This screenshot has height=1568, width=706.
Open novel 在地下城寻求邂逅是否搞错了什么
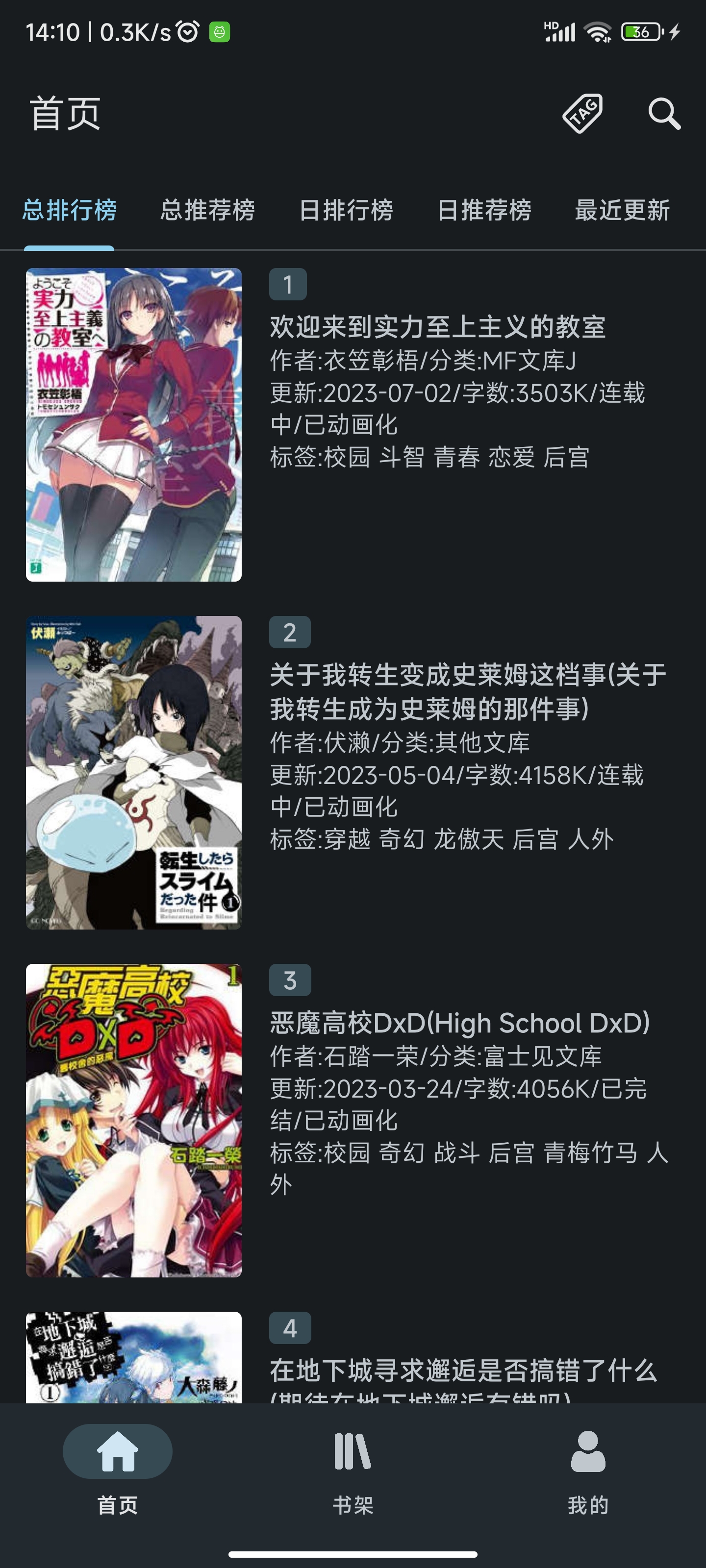(x=463, y=1370)
